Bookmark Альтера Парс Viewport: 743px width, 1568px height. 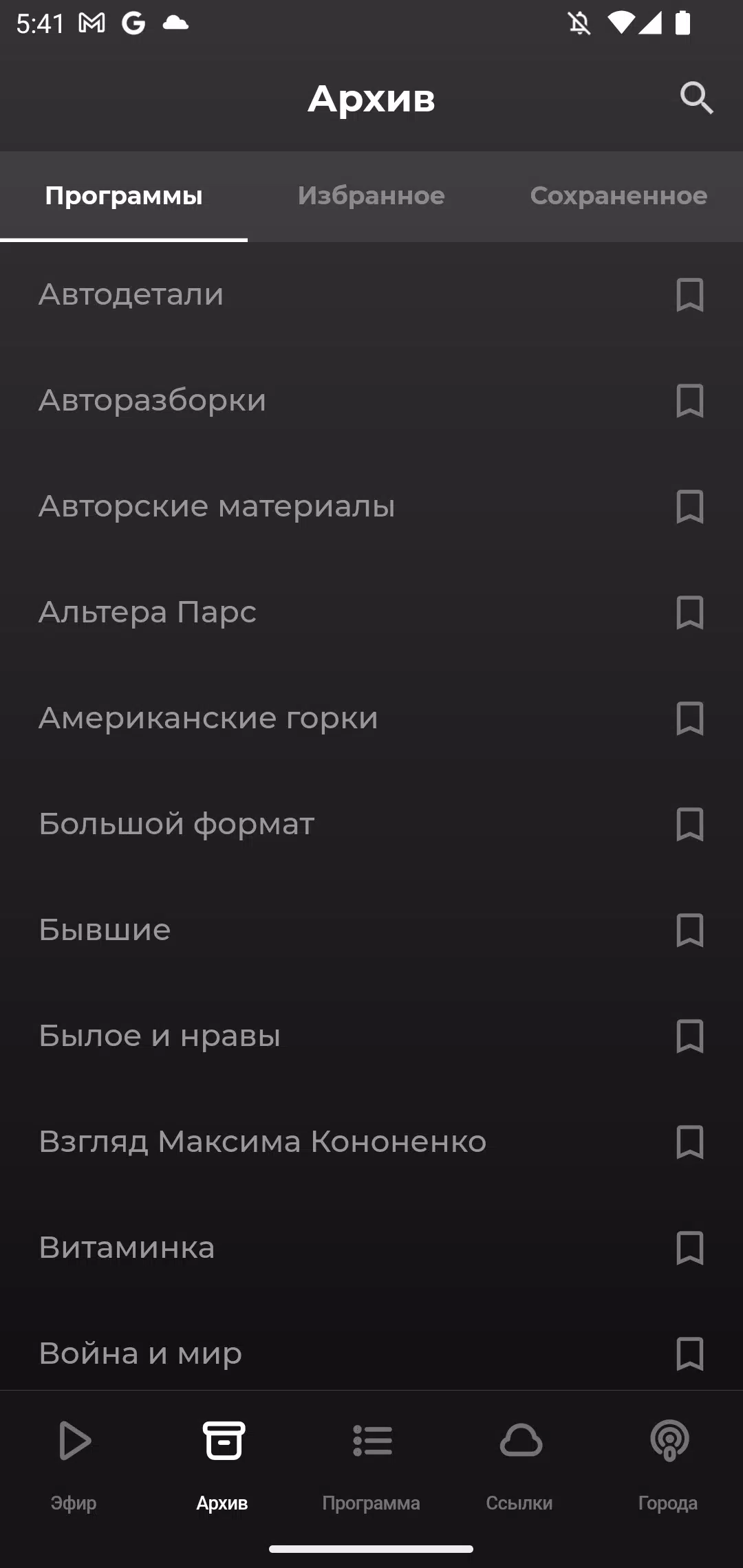point(689,612)
